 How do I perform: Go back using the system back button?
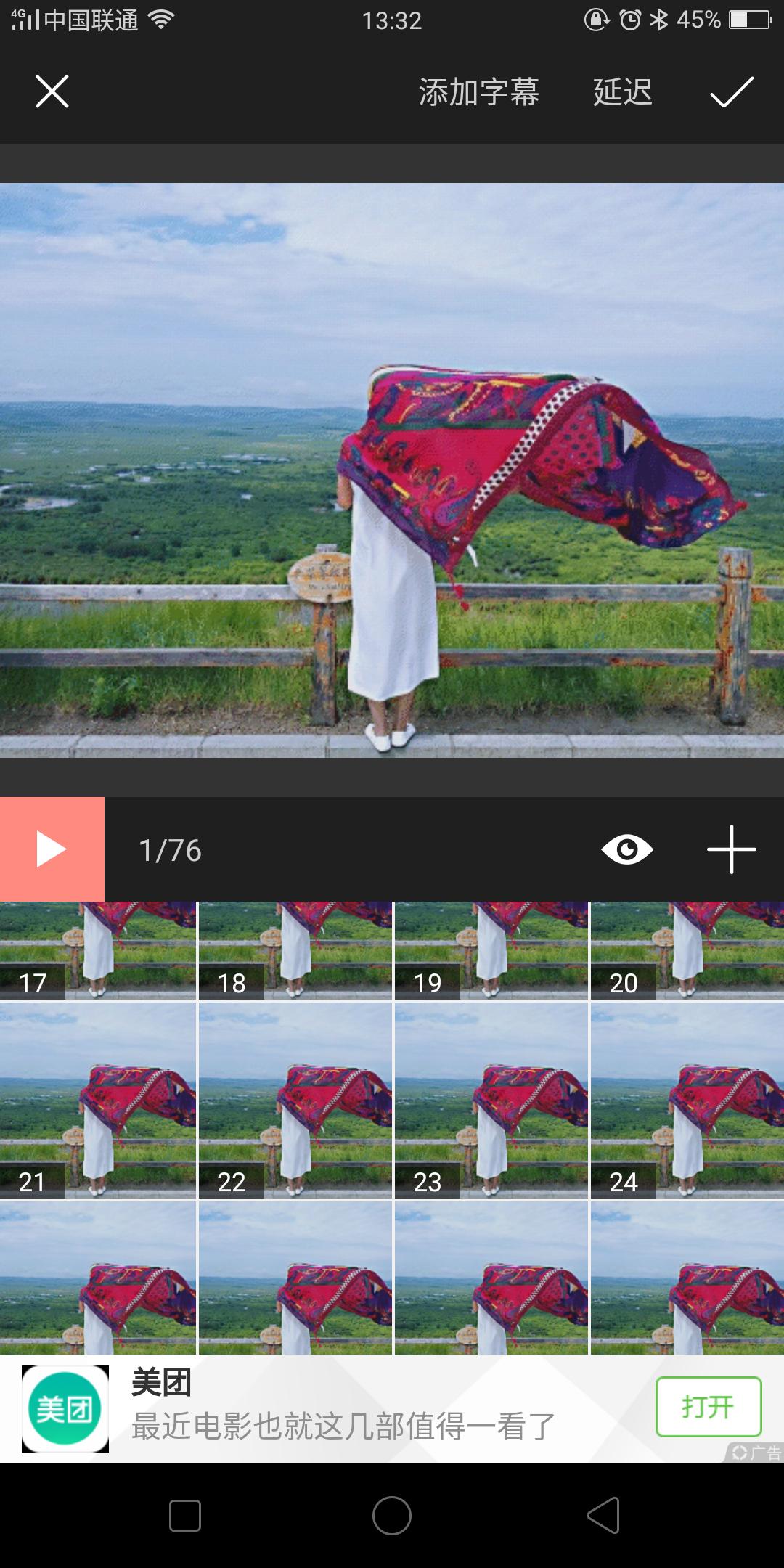point(603,1516)
